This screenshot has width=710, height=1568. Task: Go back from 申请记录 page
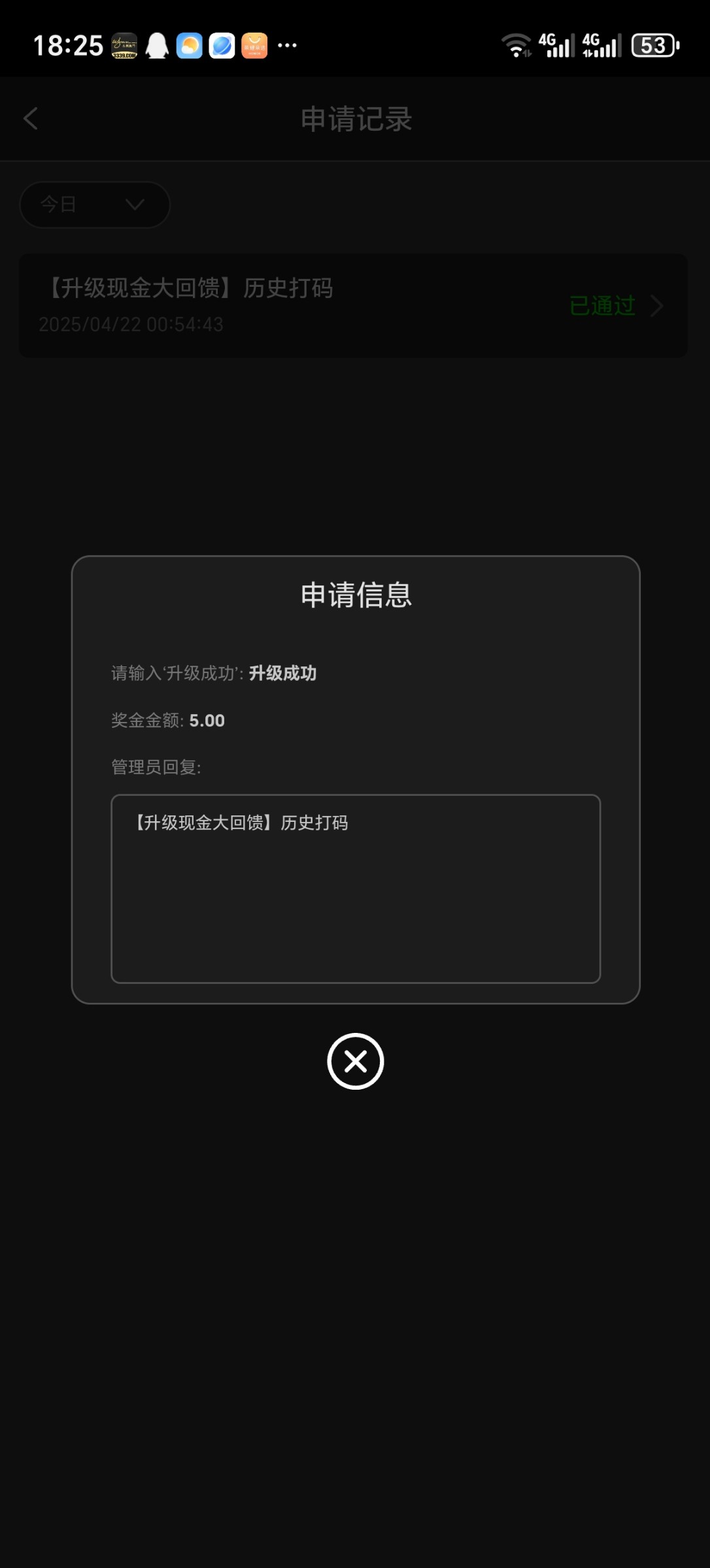[x=31, y=119]
